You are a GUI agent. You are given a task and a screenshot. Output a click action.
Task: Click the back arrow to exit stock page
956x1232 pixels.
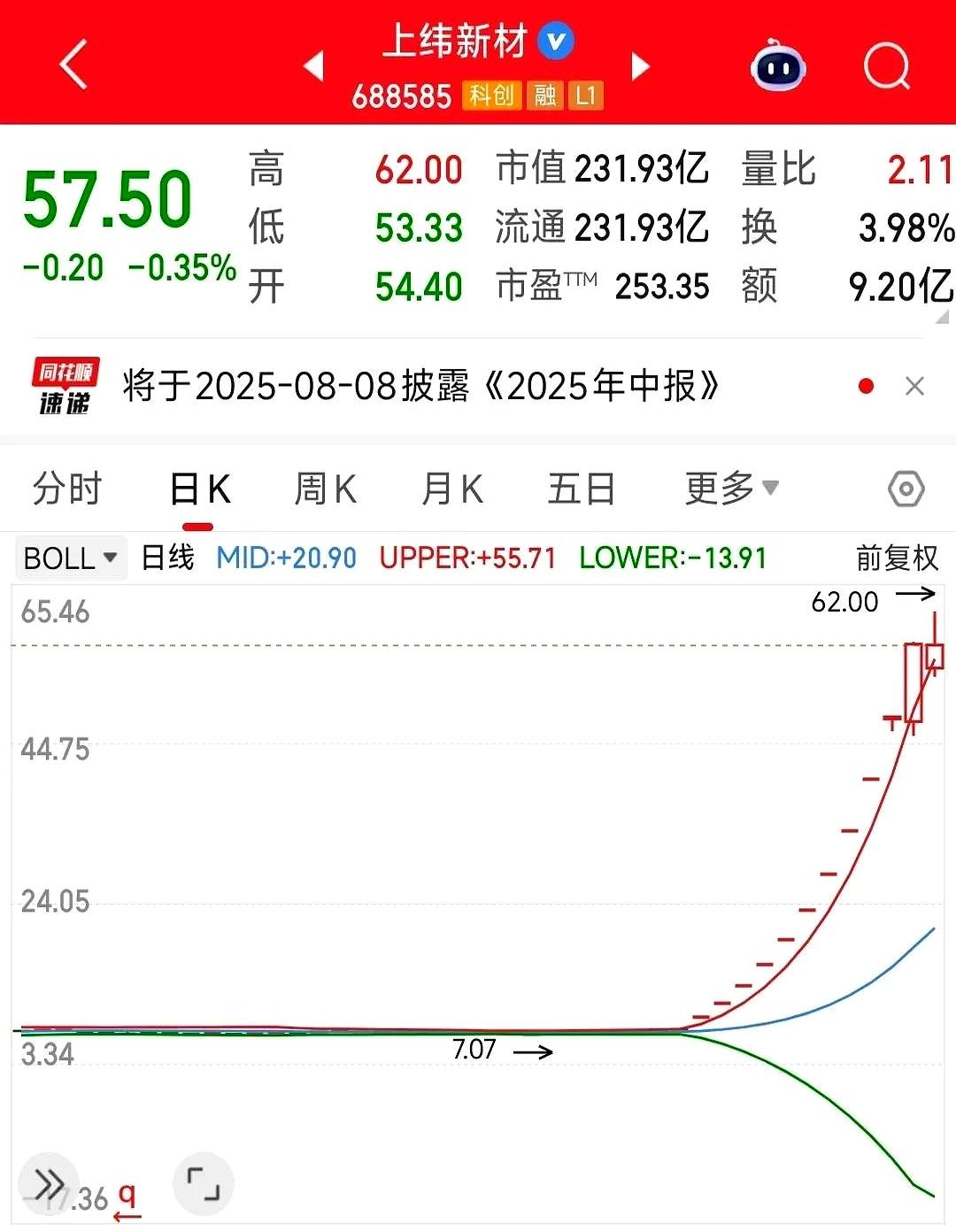tap(73, 65)
